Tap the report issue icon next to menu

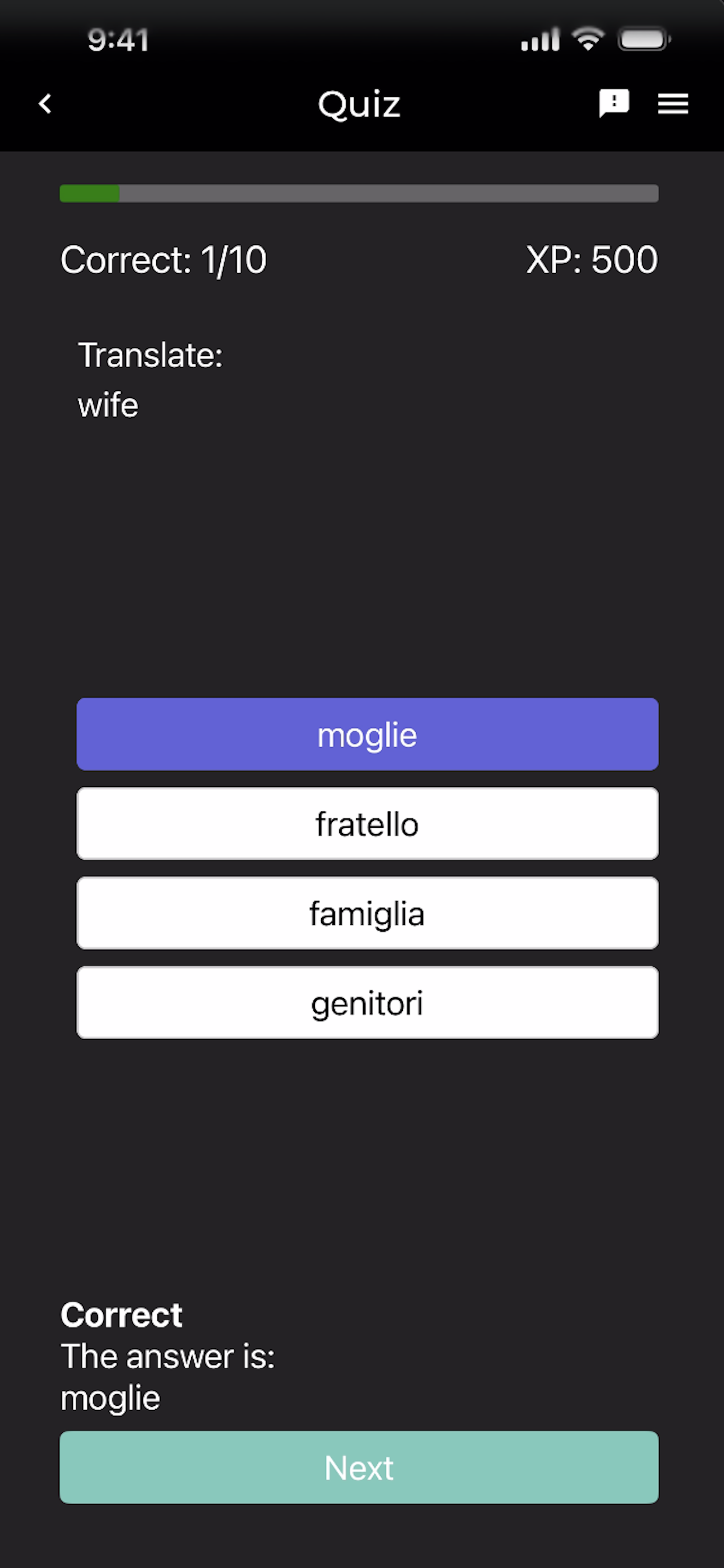(x=614, y=103)
